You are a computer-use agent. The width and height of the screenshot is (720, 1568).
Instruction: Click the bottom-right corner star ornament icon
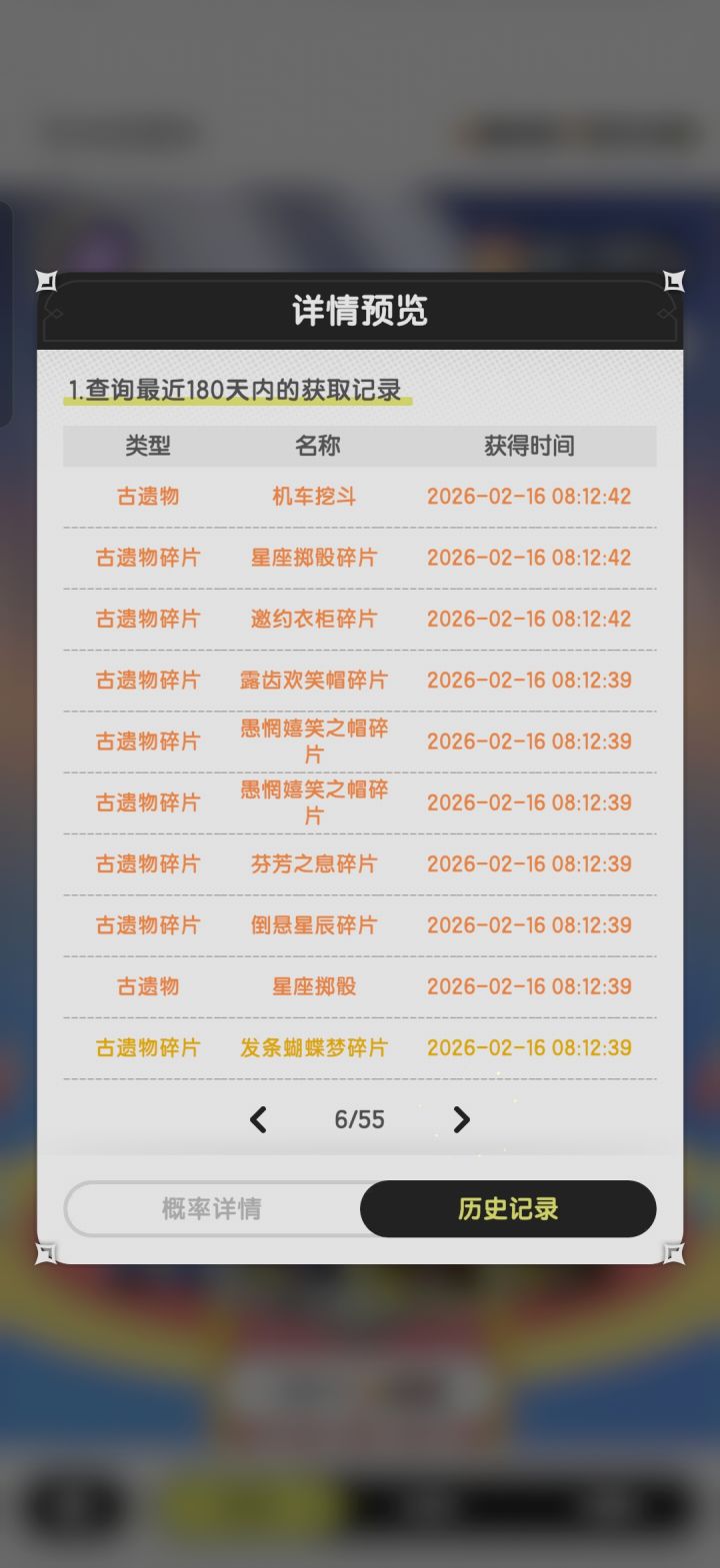point(675,1252)
